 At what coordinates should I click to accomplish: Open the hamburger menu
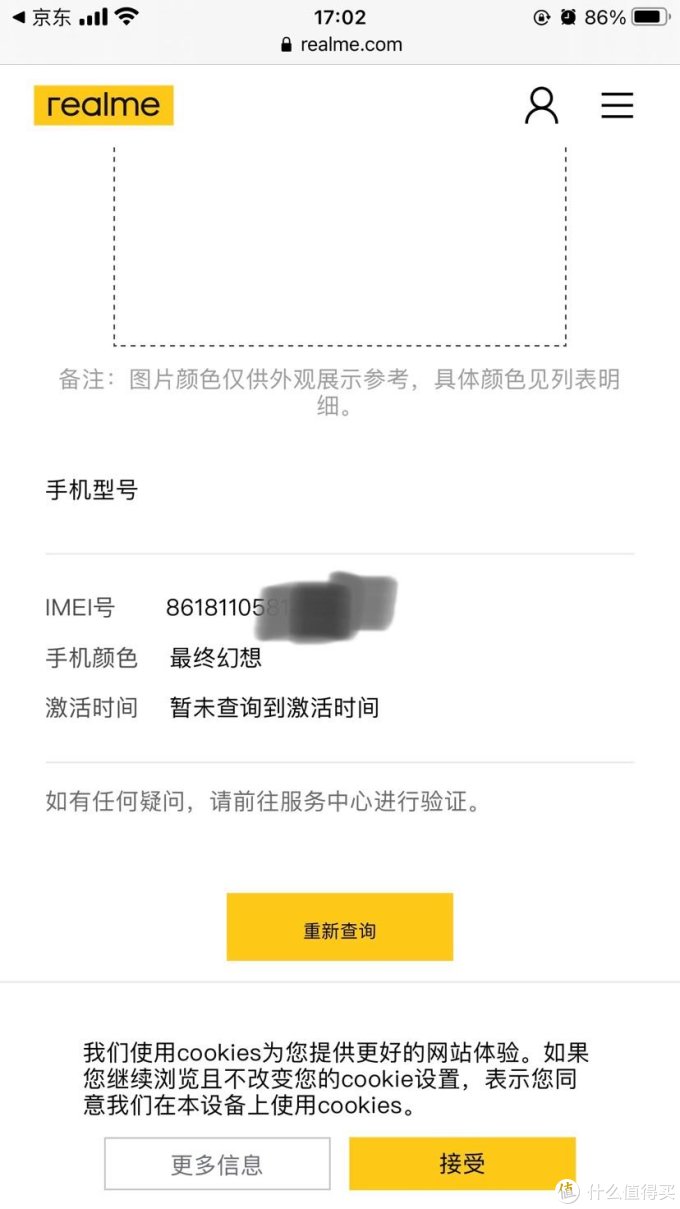point(616,106)
